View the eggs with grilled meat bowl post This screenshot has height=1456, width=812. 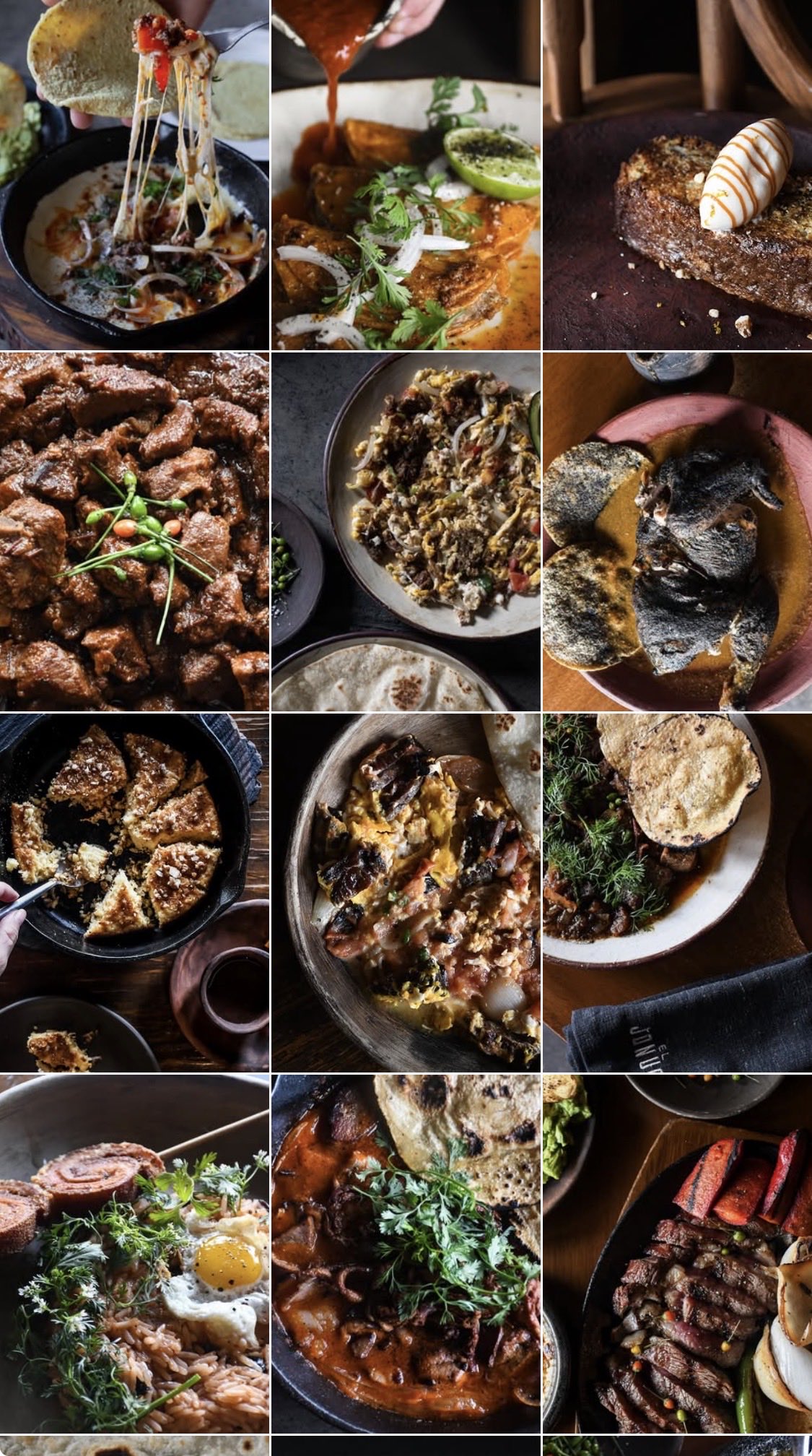pyautogui.click(x=406, y=893)
